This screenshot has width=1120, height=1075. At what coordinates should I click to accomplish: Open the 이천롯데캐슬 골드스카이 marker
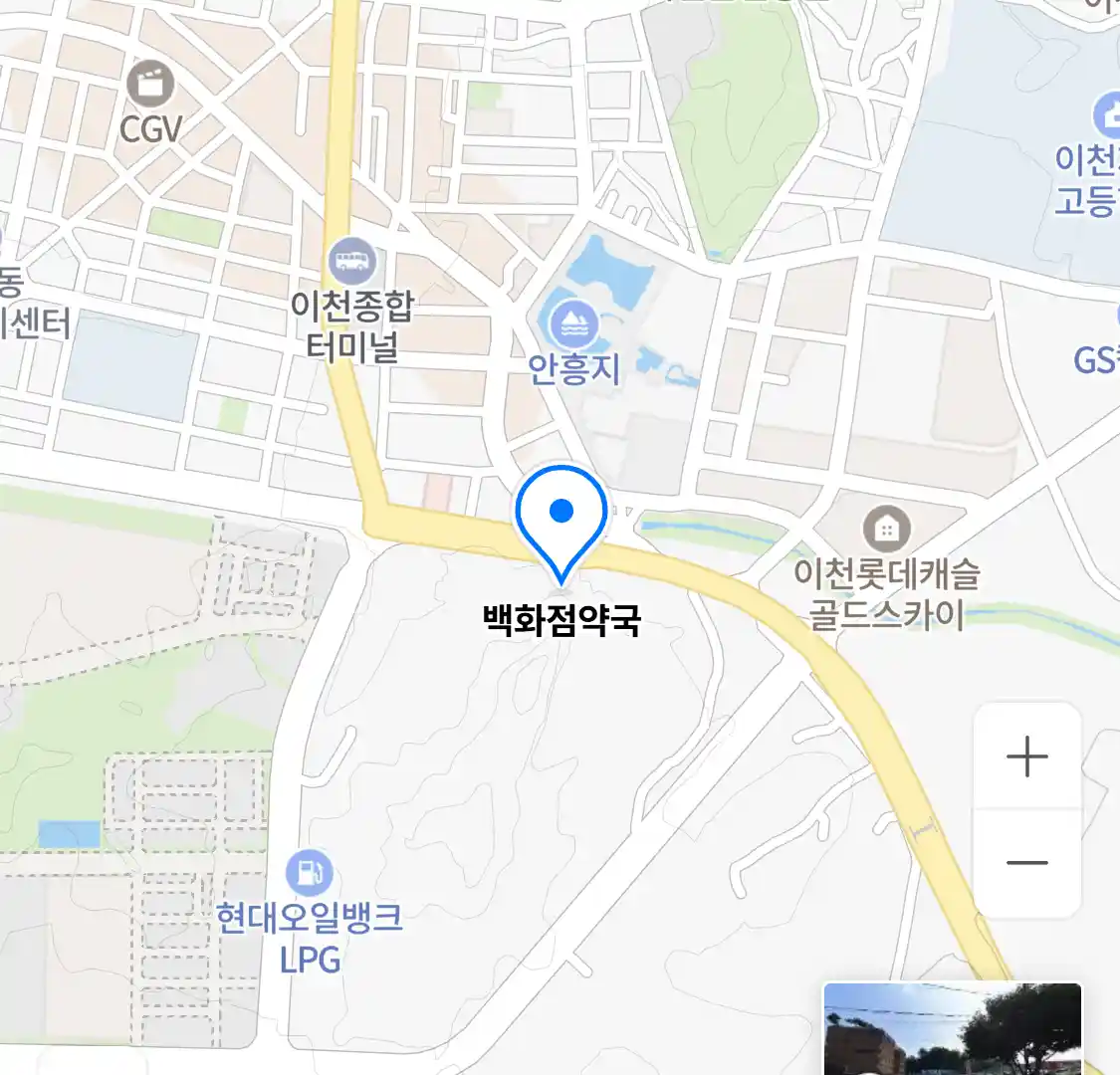point(885,529)
